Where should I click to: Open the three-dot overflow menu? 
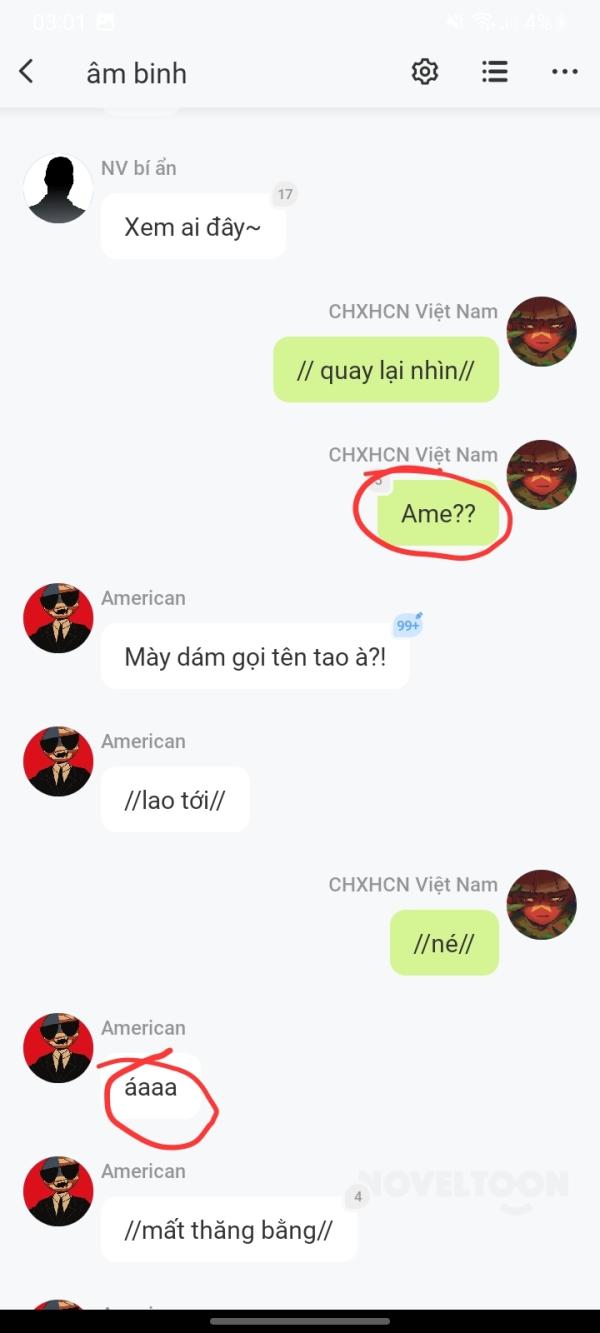coord(564,72)
